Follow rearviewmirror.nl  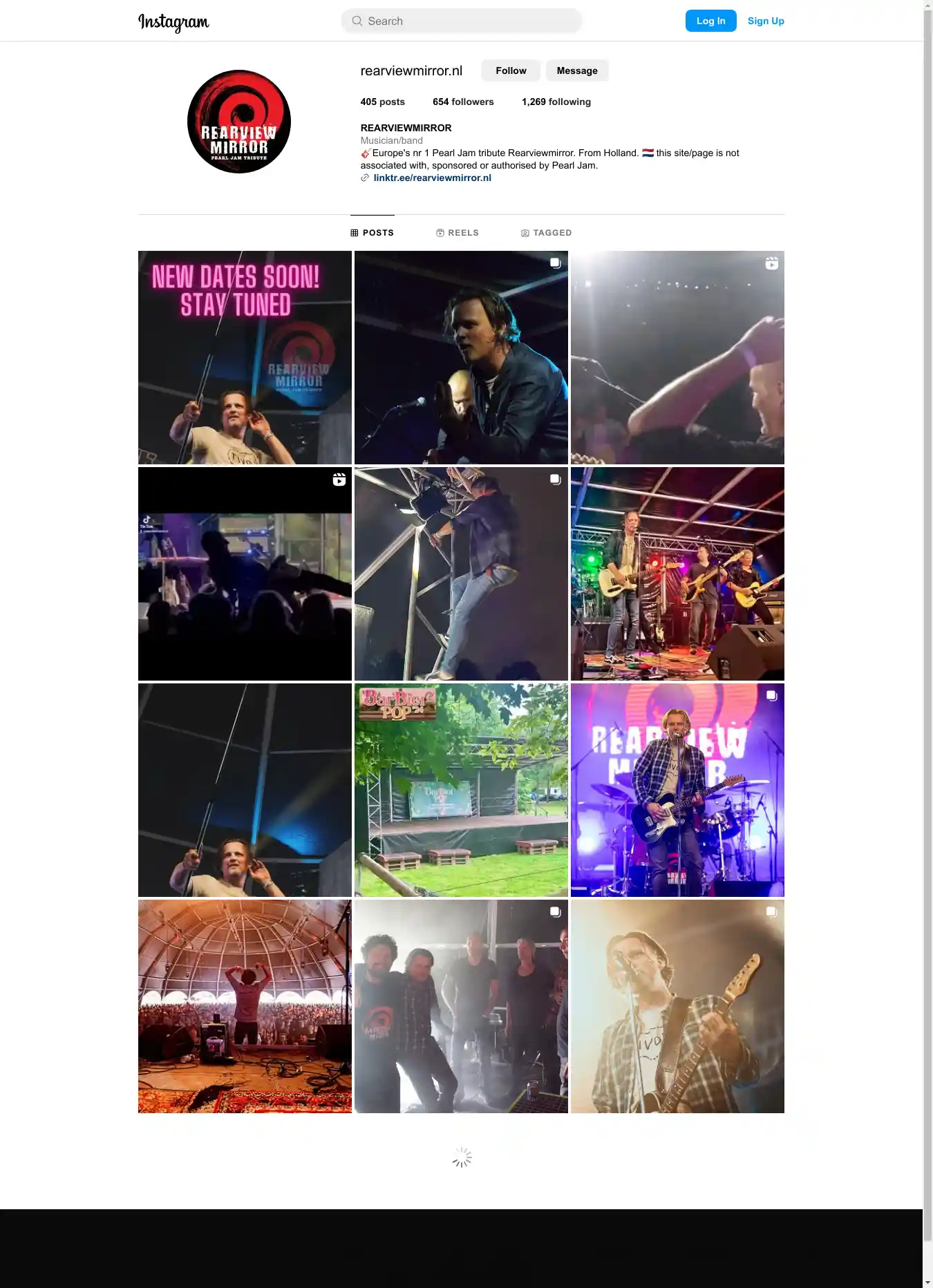click(x=511, y=70)
